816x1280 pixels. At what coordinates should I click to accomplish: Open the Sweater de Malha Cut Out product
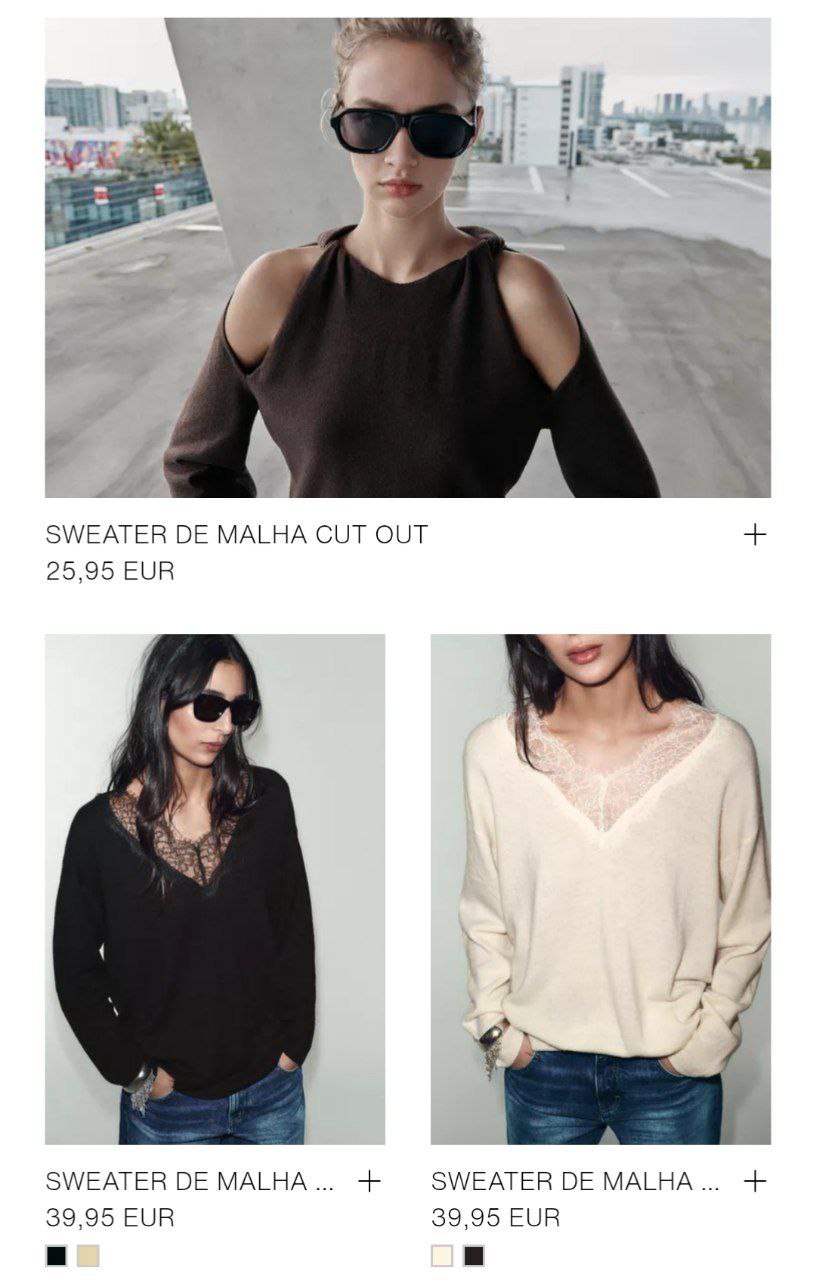click(x=407, y=258)
